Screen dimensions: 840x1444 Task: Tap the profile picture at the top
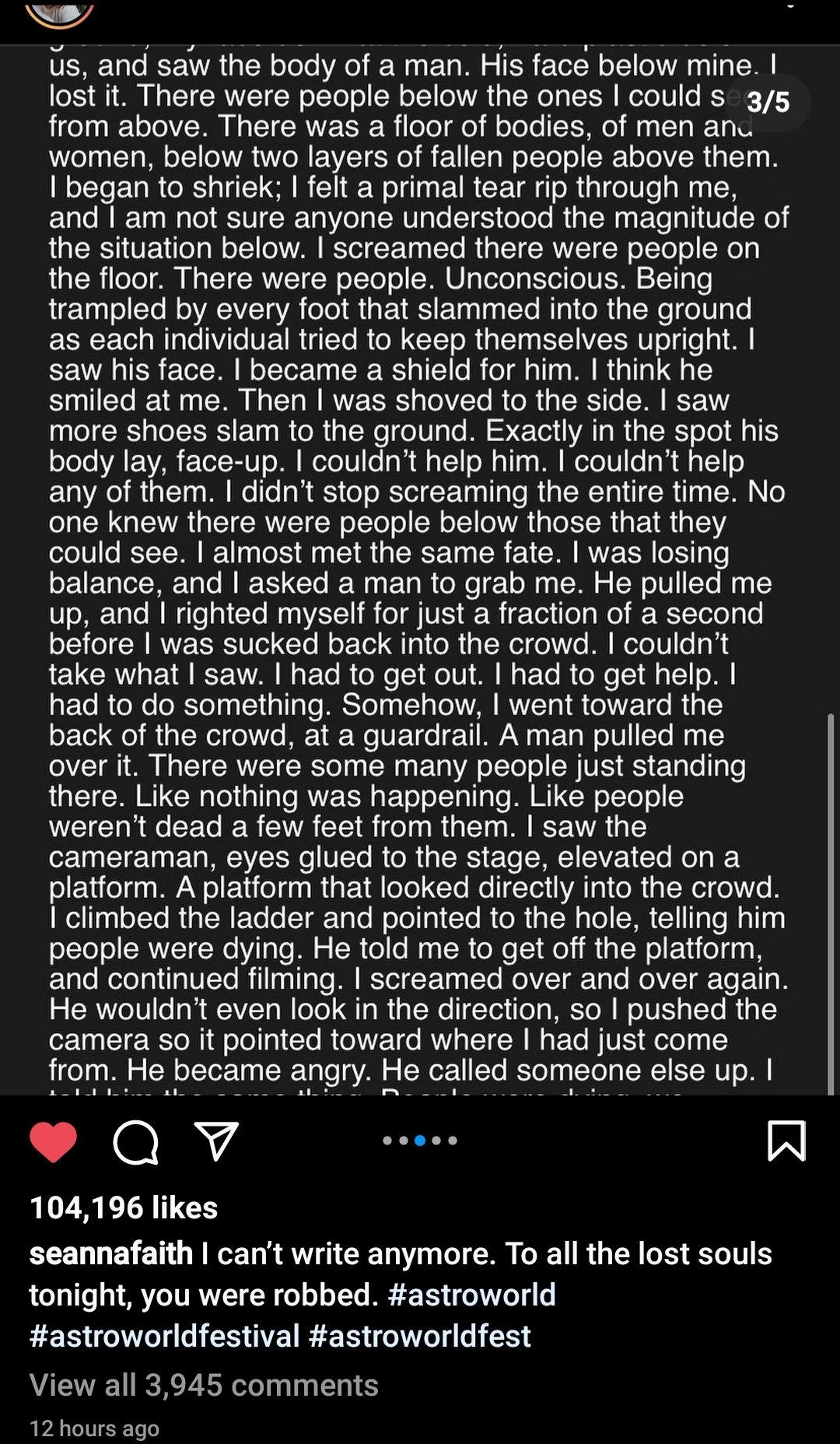point(59,11)
